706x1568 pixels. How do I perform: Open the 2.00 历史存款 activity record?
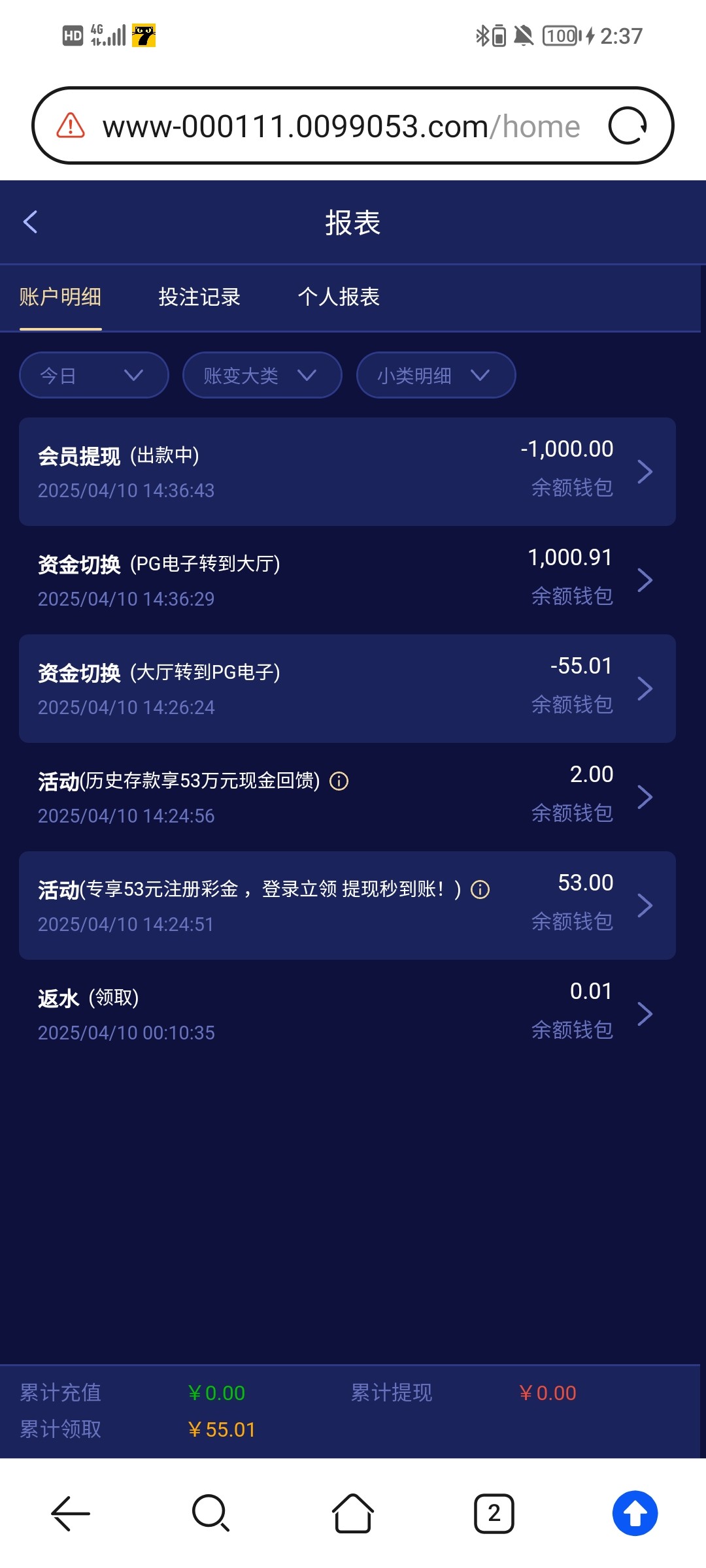coord(347,797)
